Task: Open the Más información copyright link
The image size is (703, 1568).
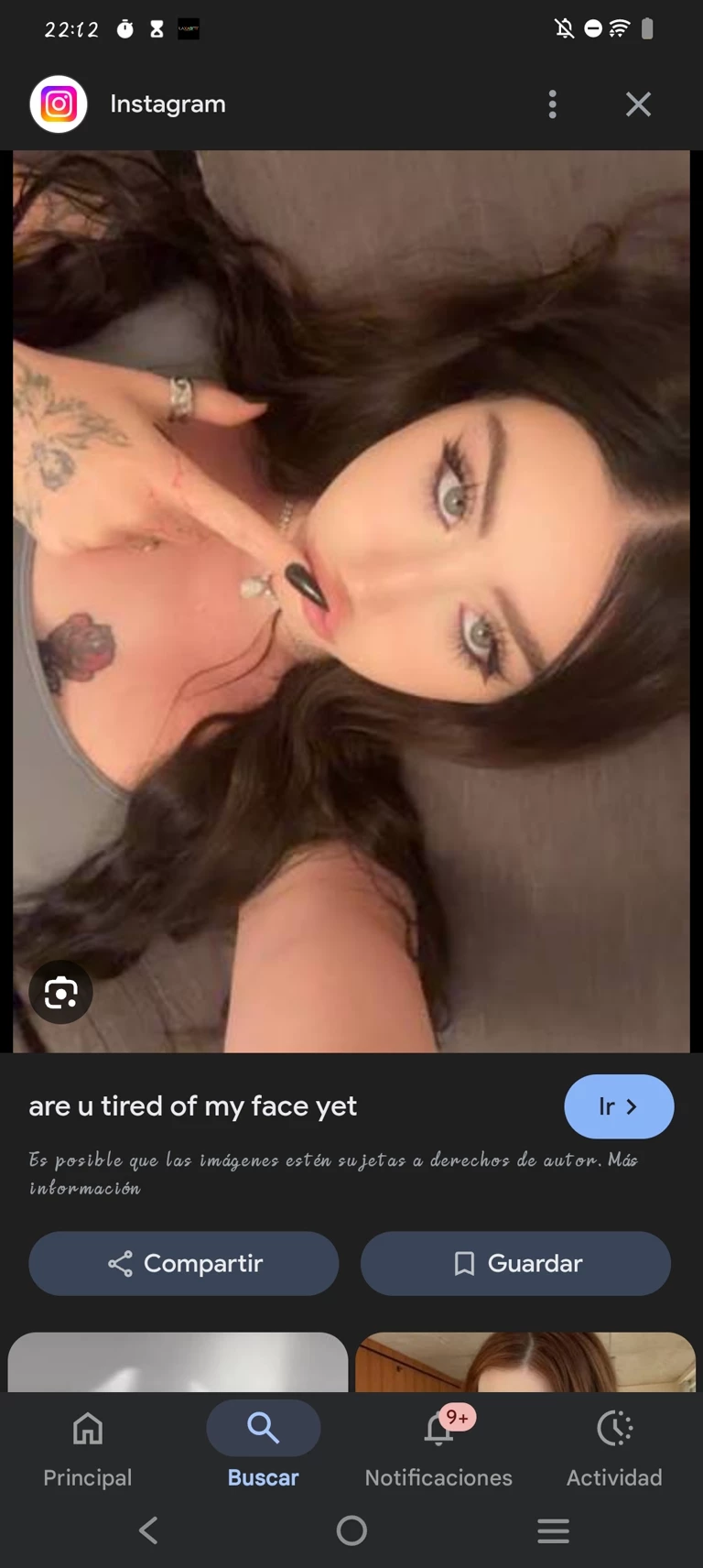Action: coord(85,1188)
